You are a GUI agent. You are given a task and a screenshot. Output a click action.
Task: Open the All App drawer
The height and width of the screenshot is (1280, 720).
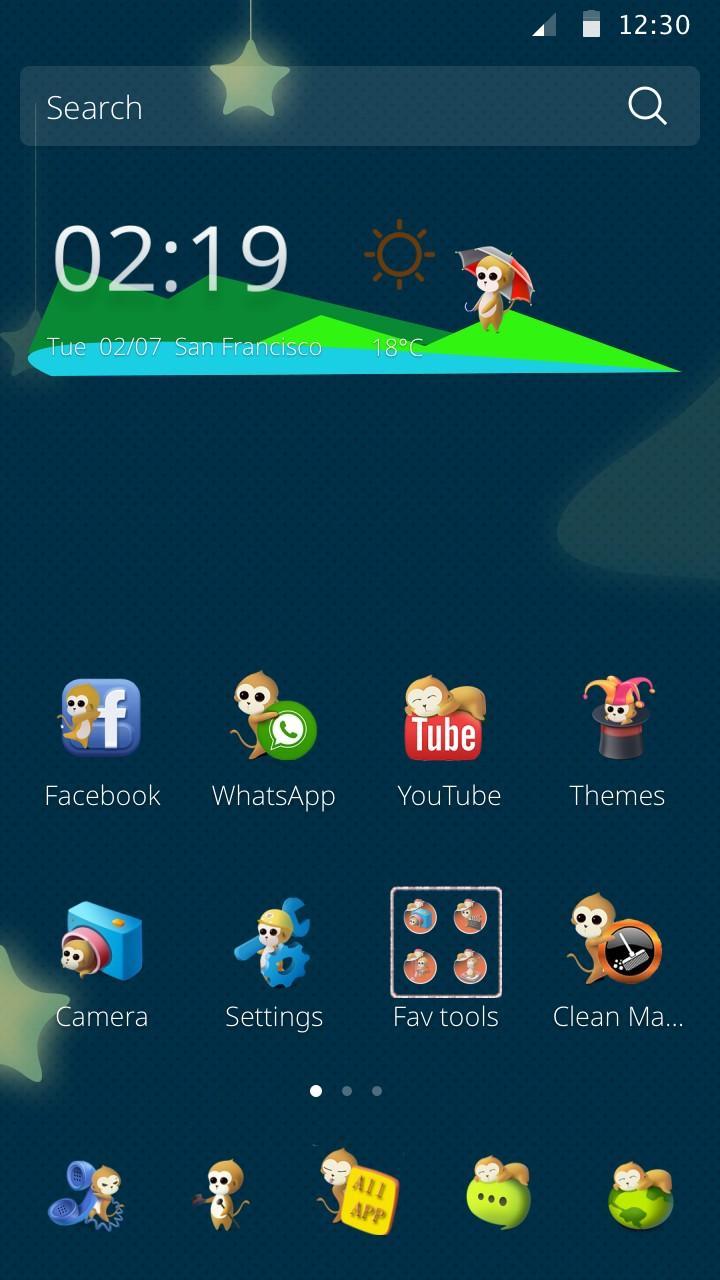click(x=358, y=1192)
